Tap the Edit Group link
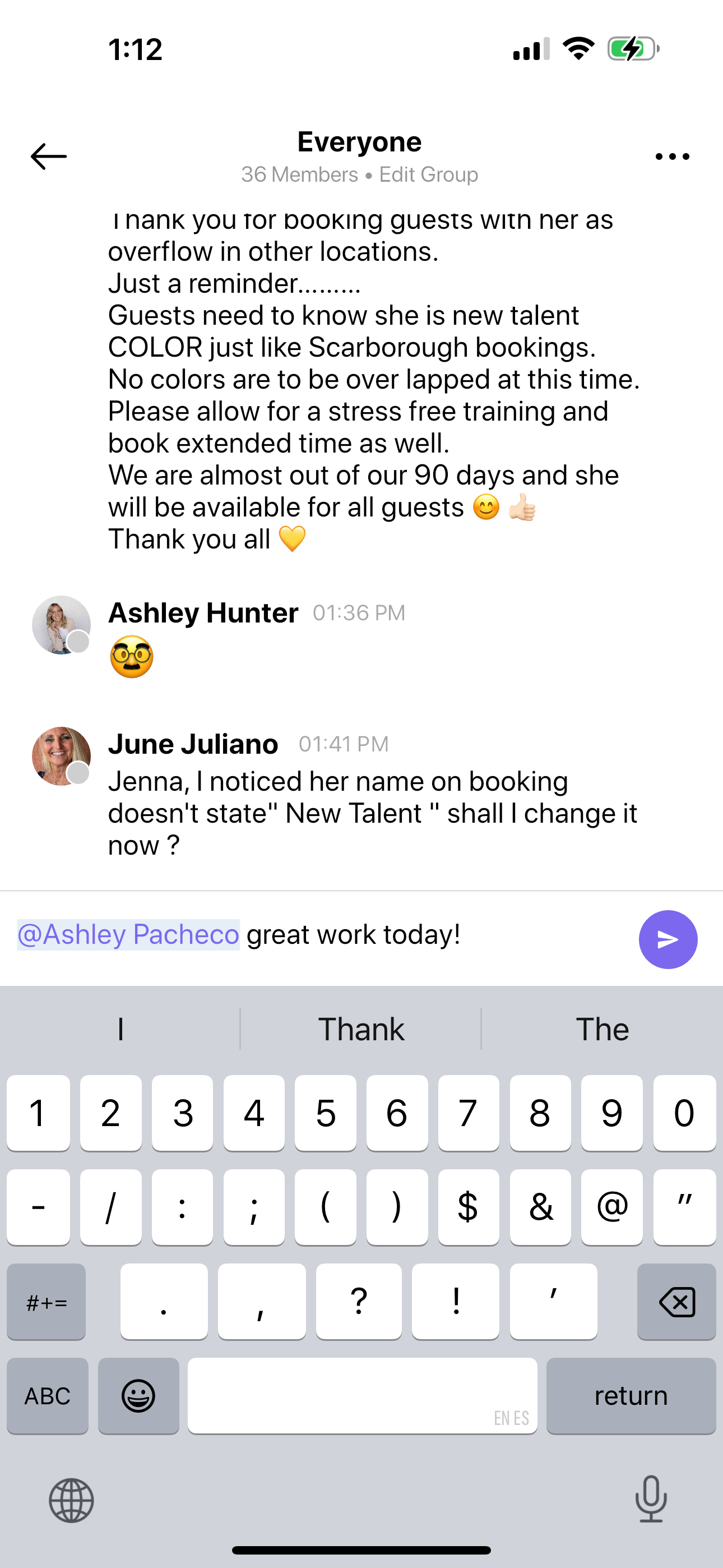This screenshot has width=723, height=1568. (428, 175)
